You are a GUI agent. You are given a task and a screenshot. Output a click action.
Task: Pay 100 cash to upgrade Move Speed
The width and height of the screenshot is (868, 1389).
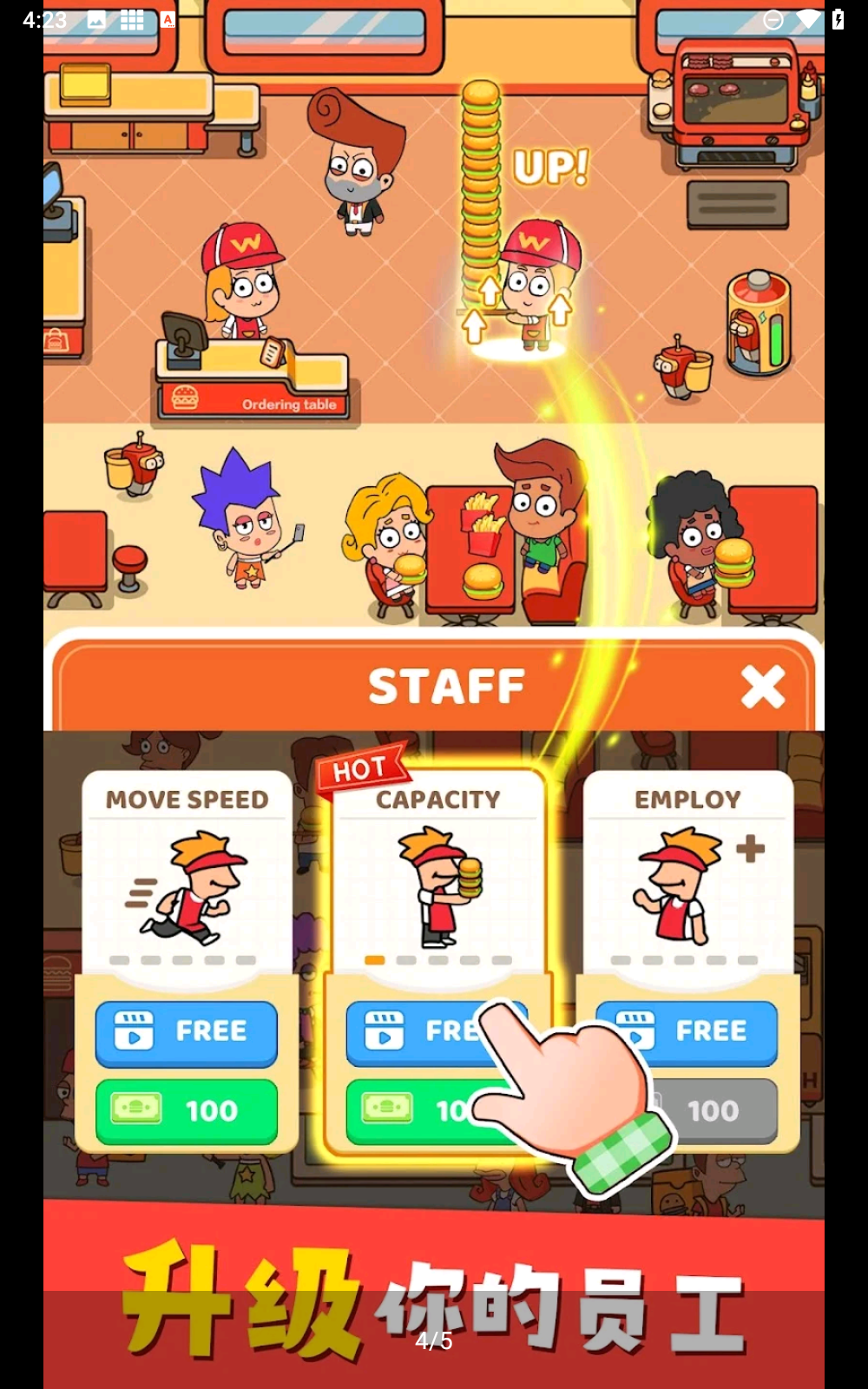(187, 1109)
